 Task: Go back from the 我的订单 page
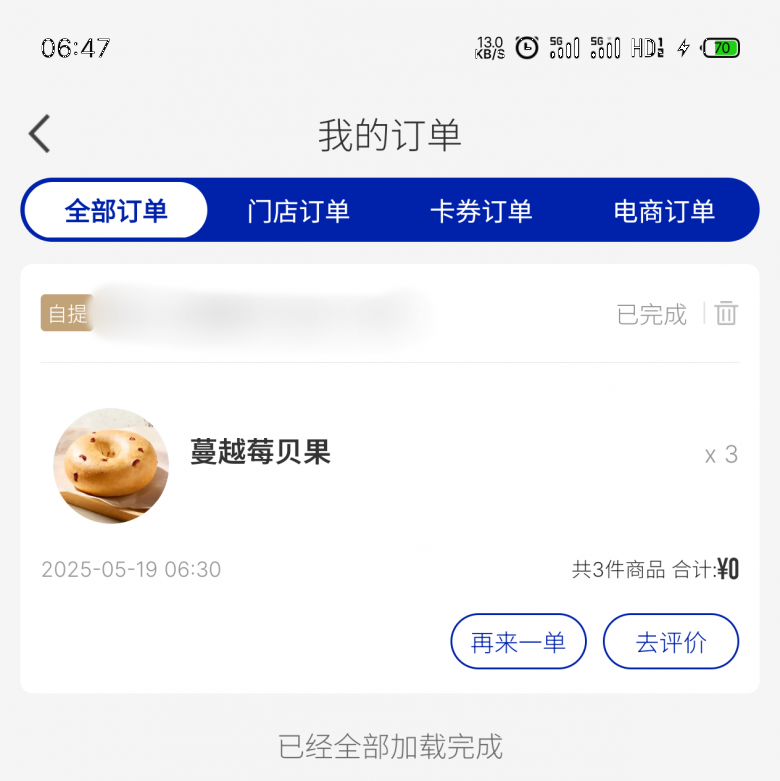[40, 134]
